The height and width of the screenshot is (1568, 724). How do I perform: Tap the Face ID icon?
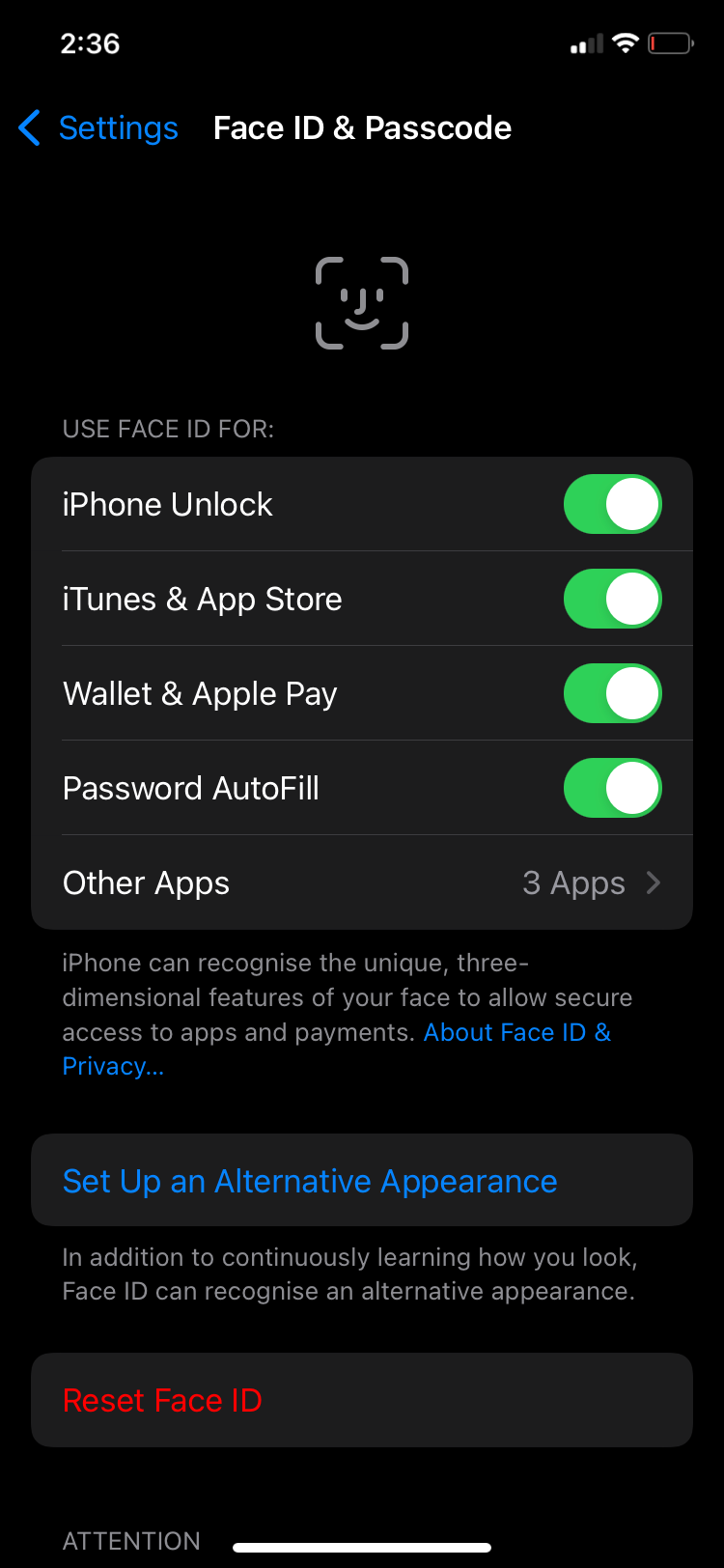pos(362,302)
